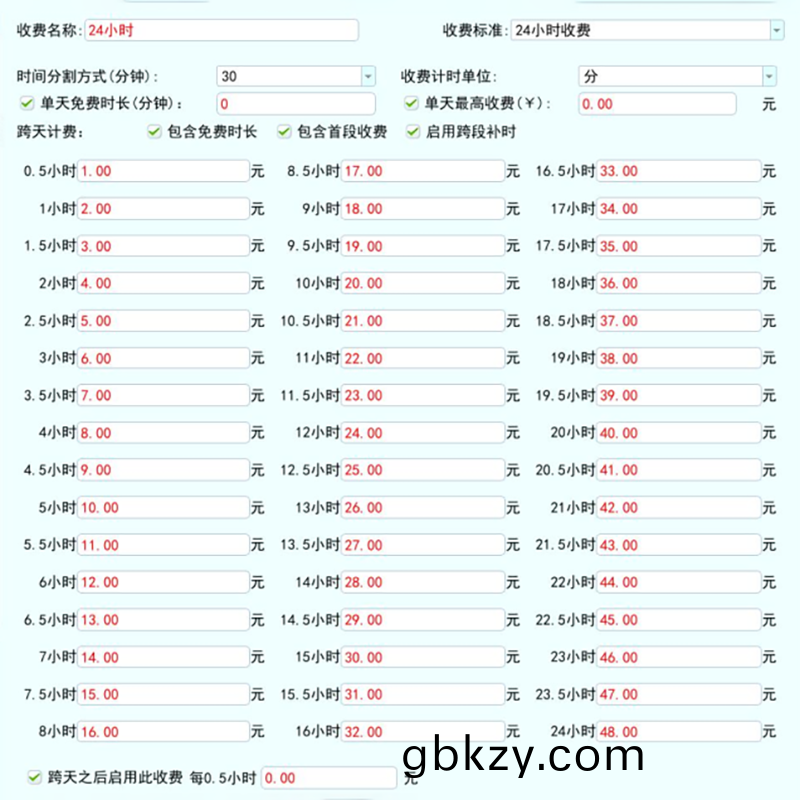Toggle the 包含首段收费 checkbox
Screen dimensions: 800x800
click(x=284, y=131)
